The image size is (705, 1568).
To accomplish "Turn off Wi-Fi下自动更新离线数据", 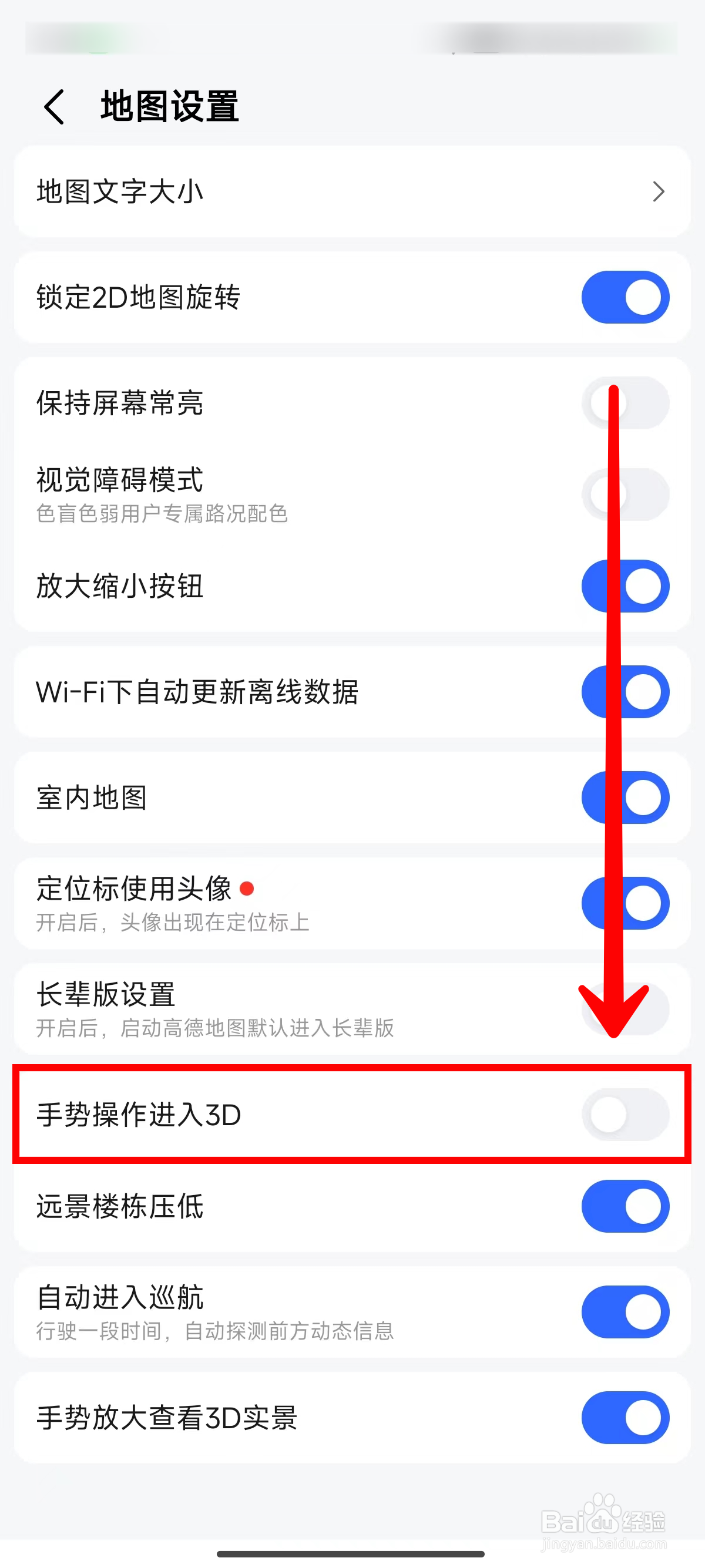I will tap(625, 691).
